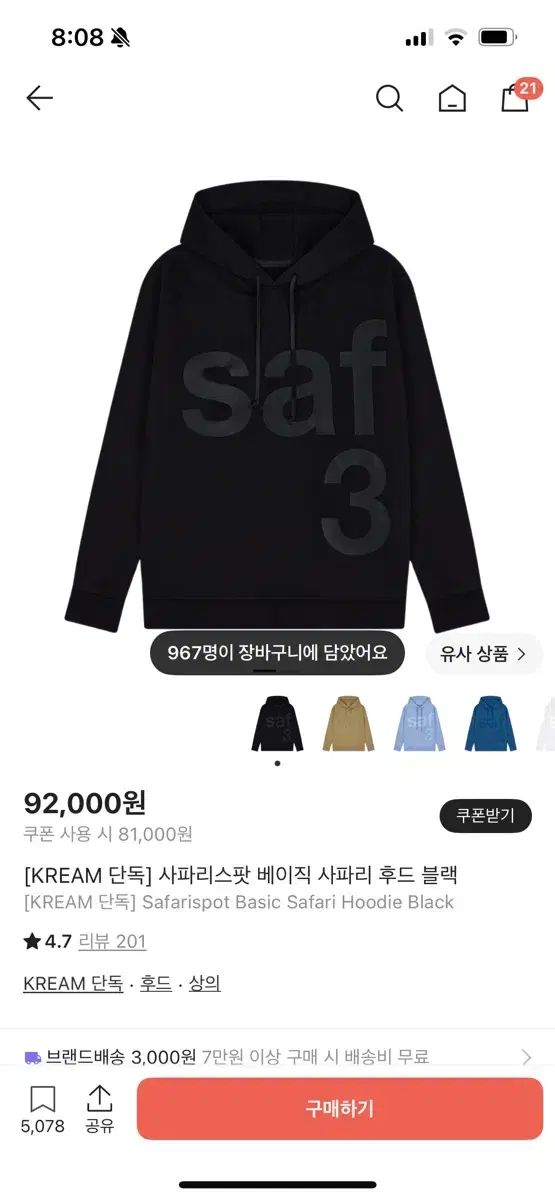Image resolution: width=555 pixels, height=1200 pixels.
Task: Share this product via 공유
Action: (99, 1109)
